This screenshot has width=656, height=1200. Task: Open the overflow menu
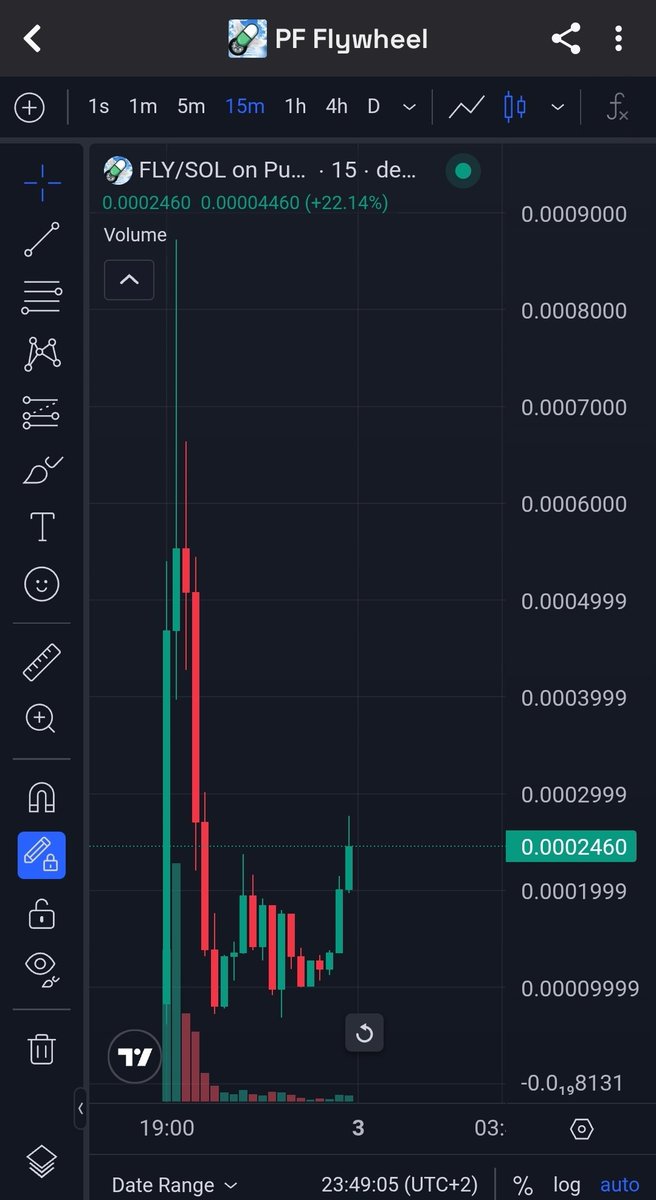click(620, 39)
